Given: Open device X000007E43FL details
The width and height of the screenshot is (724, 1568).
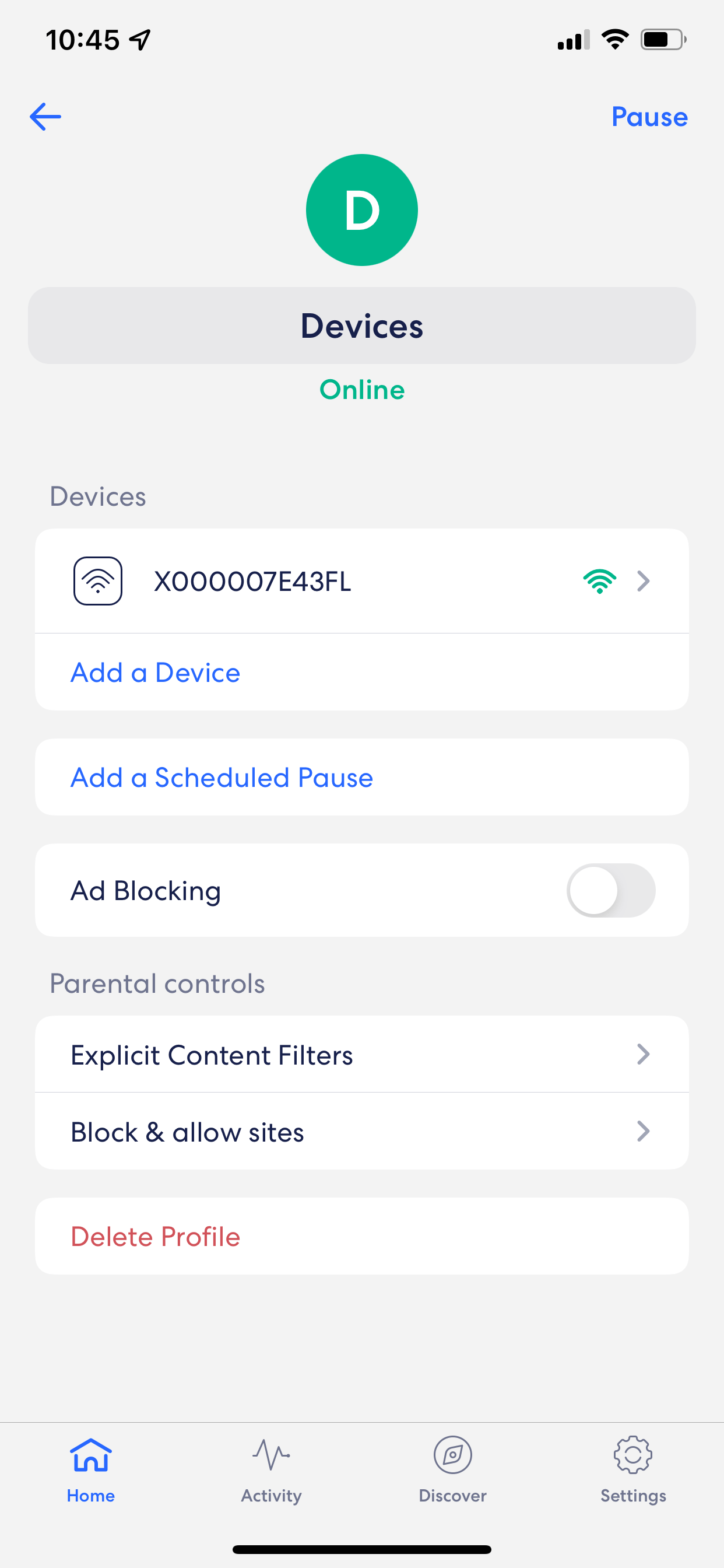Looking at the screenshot, I should 361,580.
